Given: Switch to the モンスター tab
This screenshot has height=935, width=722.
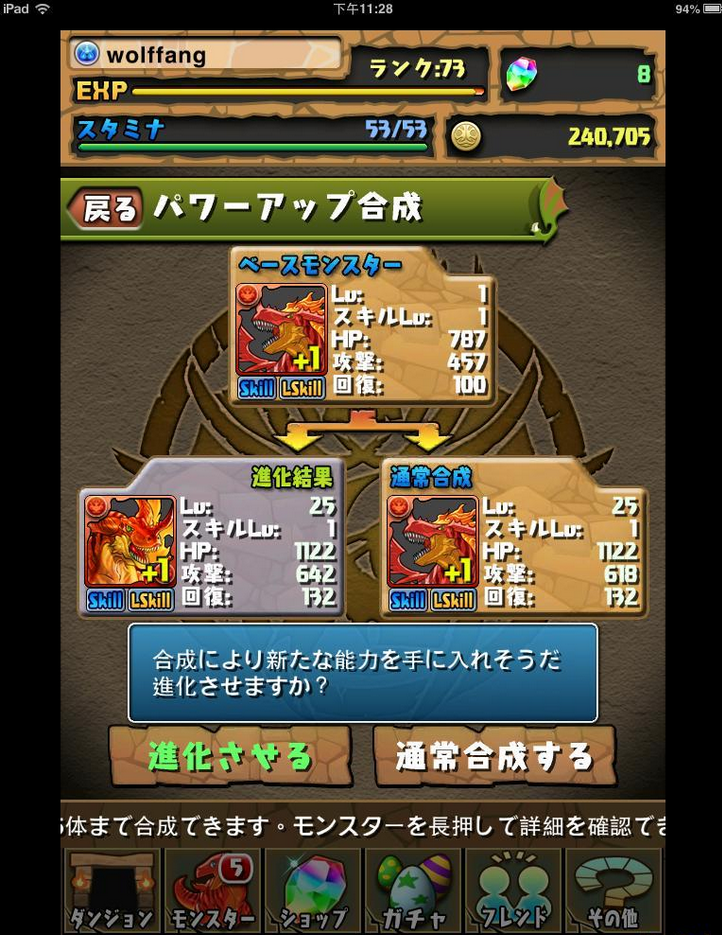Looking at the screenshot, I should pos(212,890).
